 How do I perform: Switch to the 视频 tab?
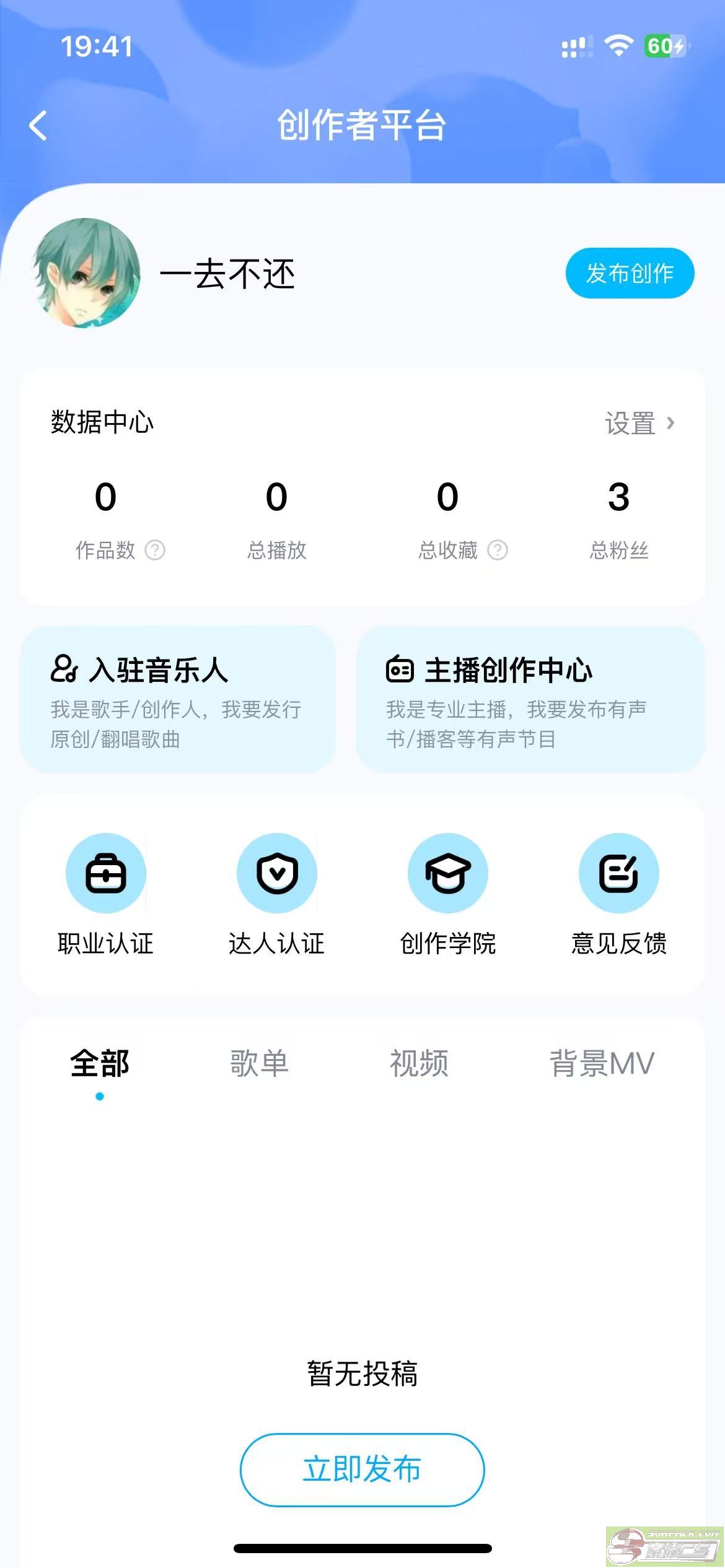point(419,1062)
